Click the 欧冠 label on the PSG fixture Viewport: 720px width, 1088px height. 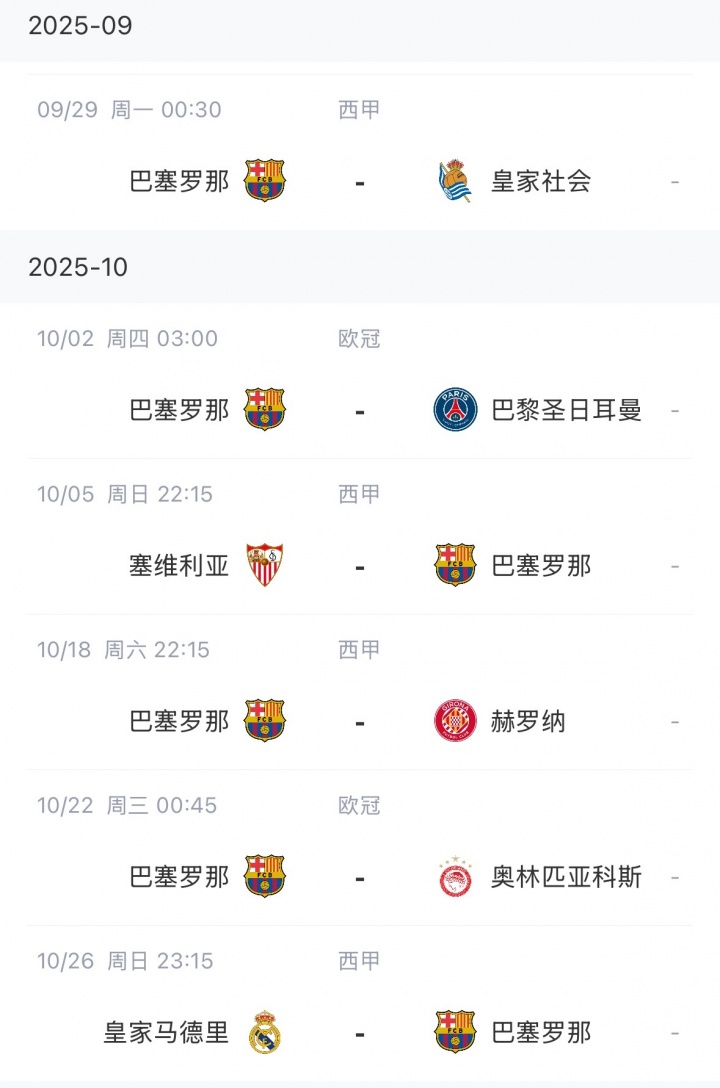click(358, 338)
